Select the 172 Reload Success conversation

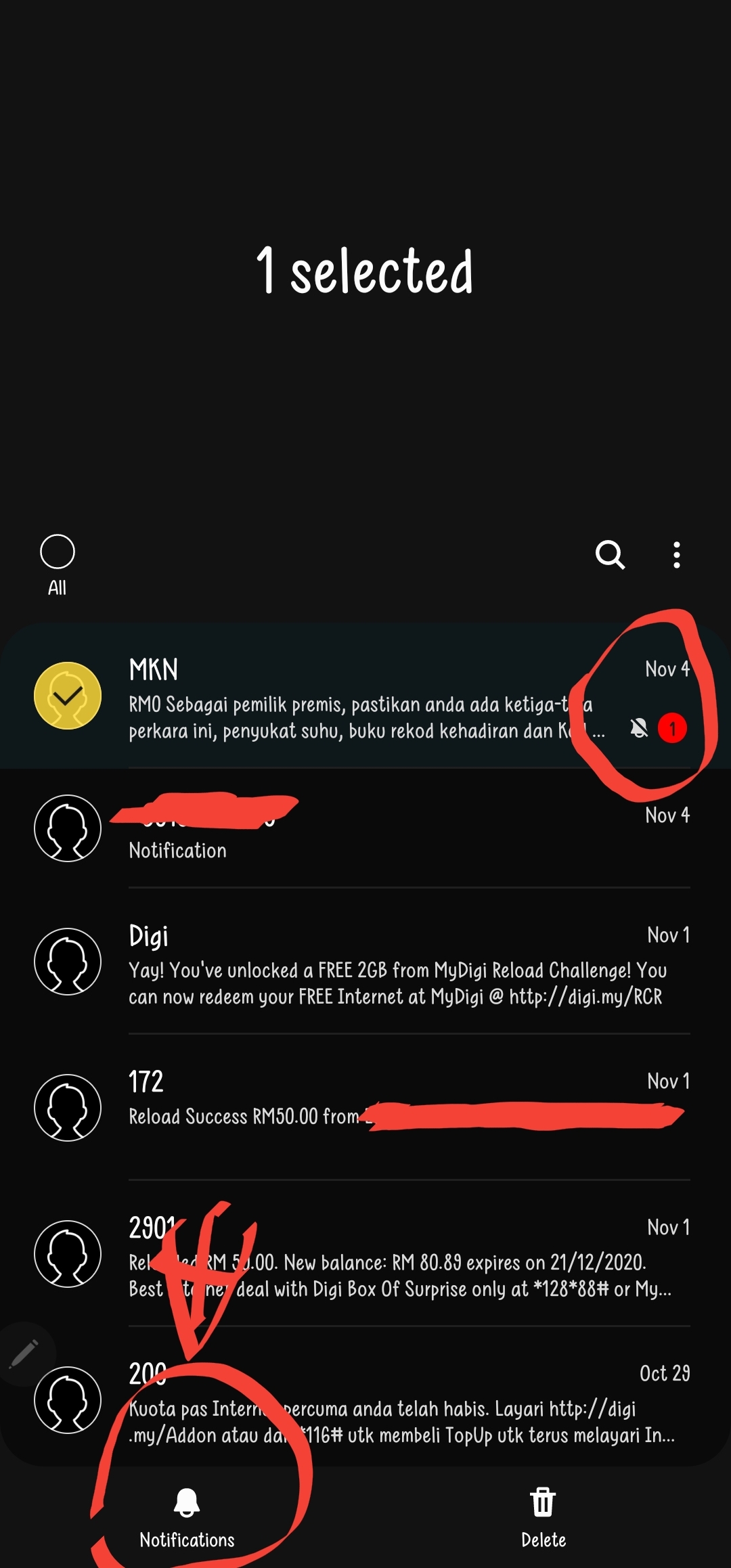365,1108
